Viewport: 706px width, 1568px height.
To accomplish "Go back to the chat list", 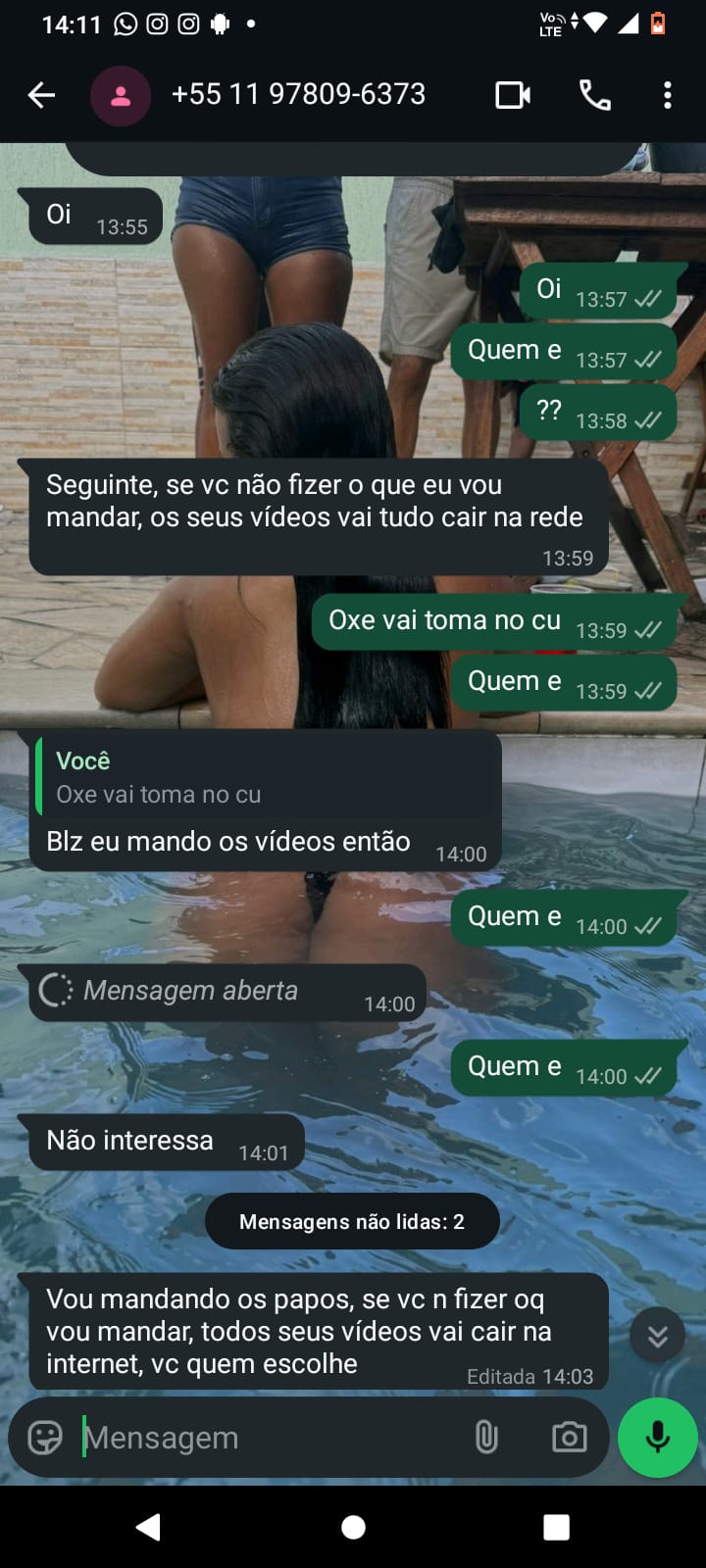I will click(x=41, y=95).
